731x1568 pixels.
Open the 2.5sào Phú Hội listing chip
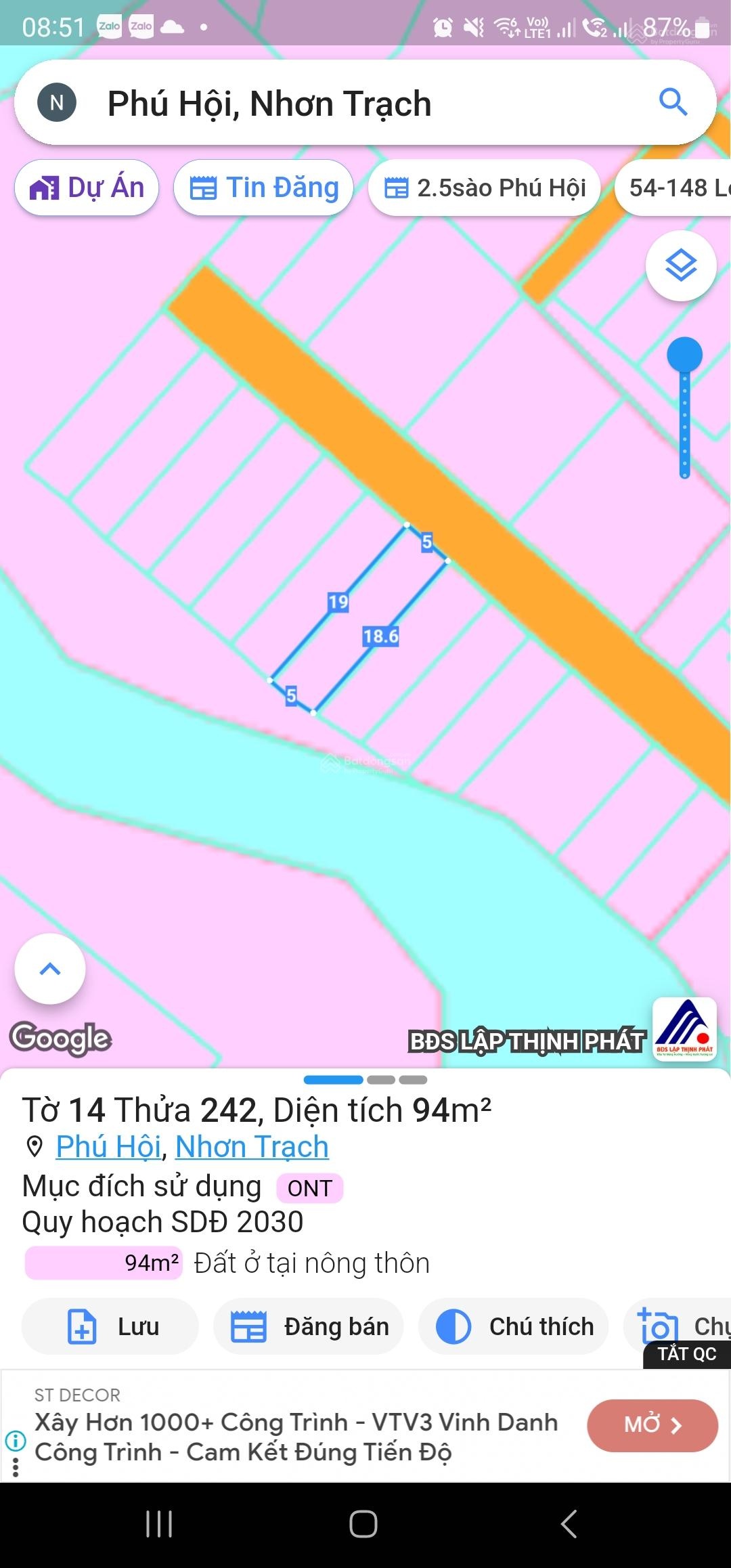coord(485,188)
